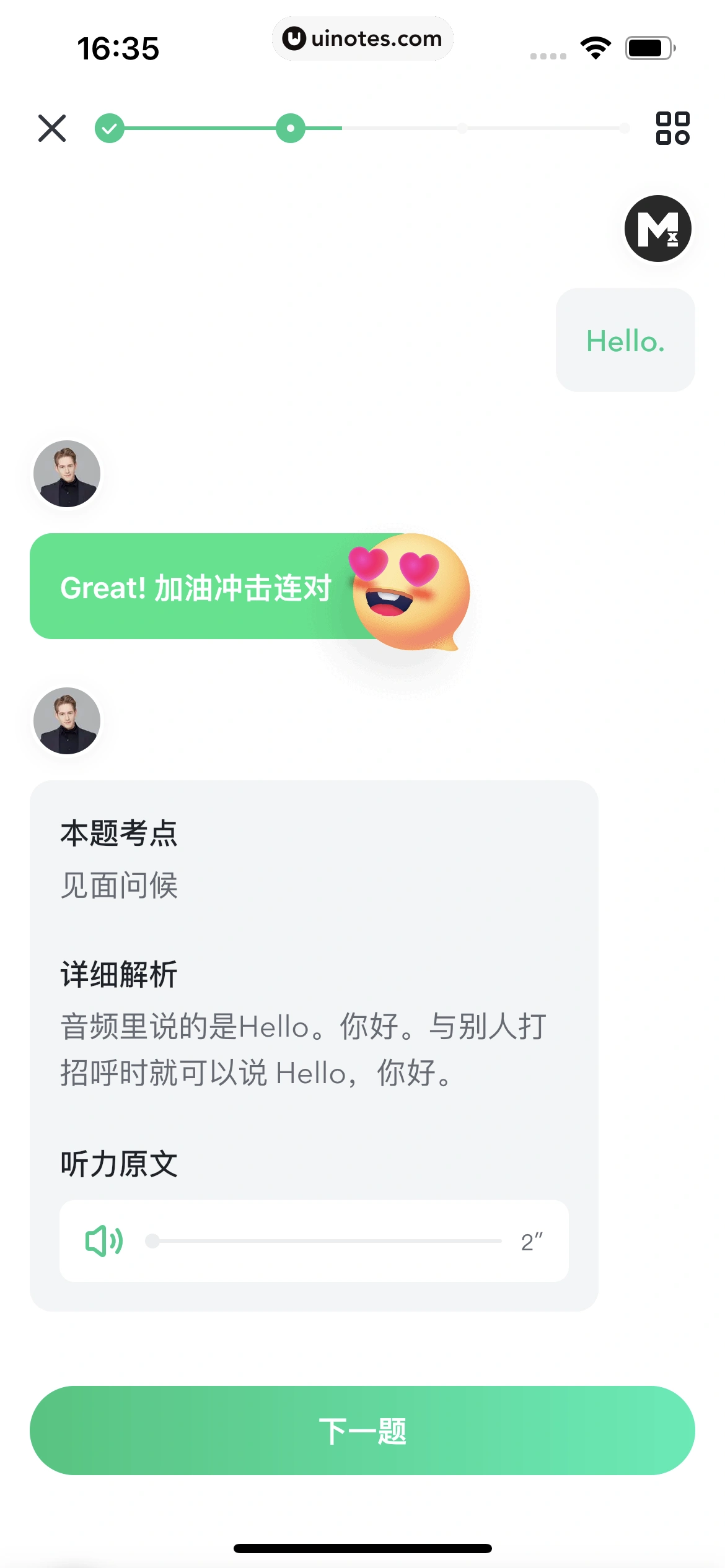
Task: Tap the Hello. chat bubble
Action: (x=625, y=341)
